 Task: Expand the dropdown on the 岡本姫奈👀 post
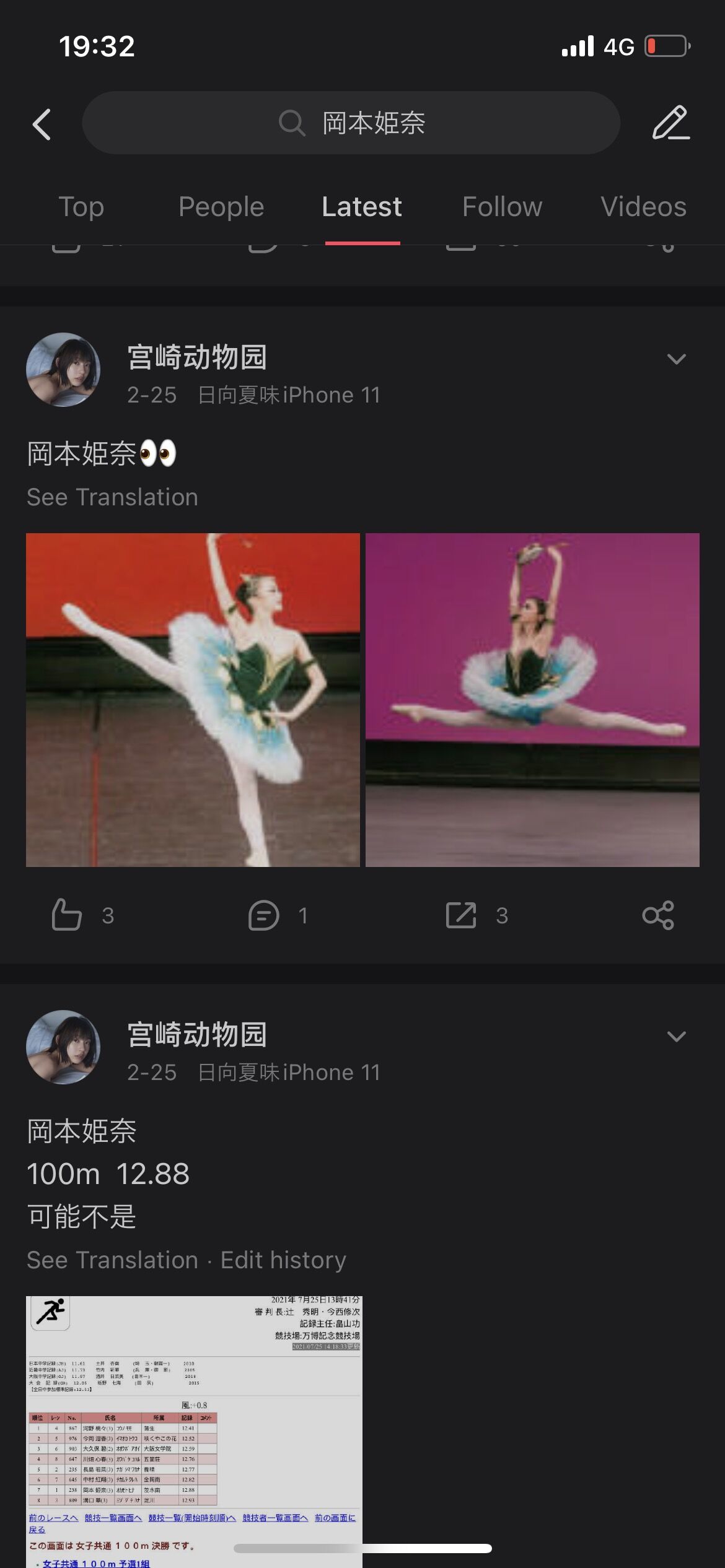676,359
